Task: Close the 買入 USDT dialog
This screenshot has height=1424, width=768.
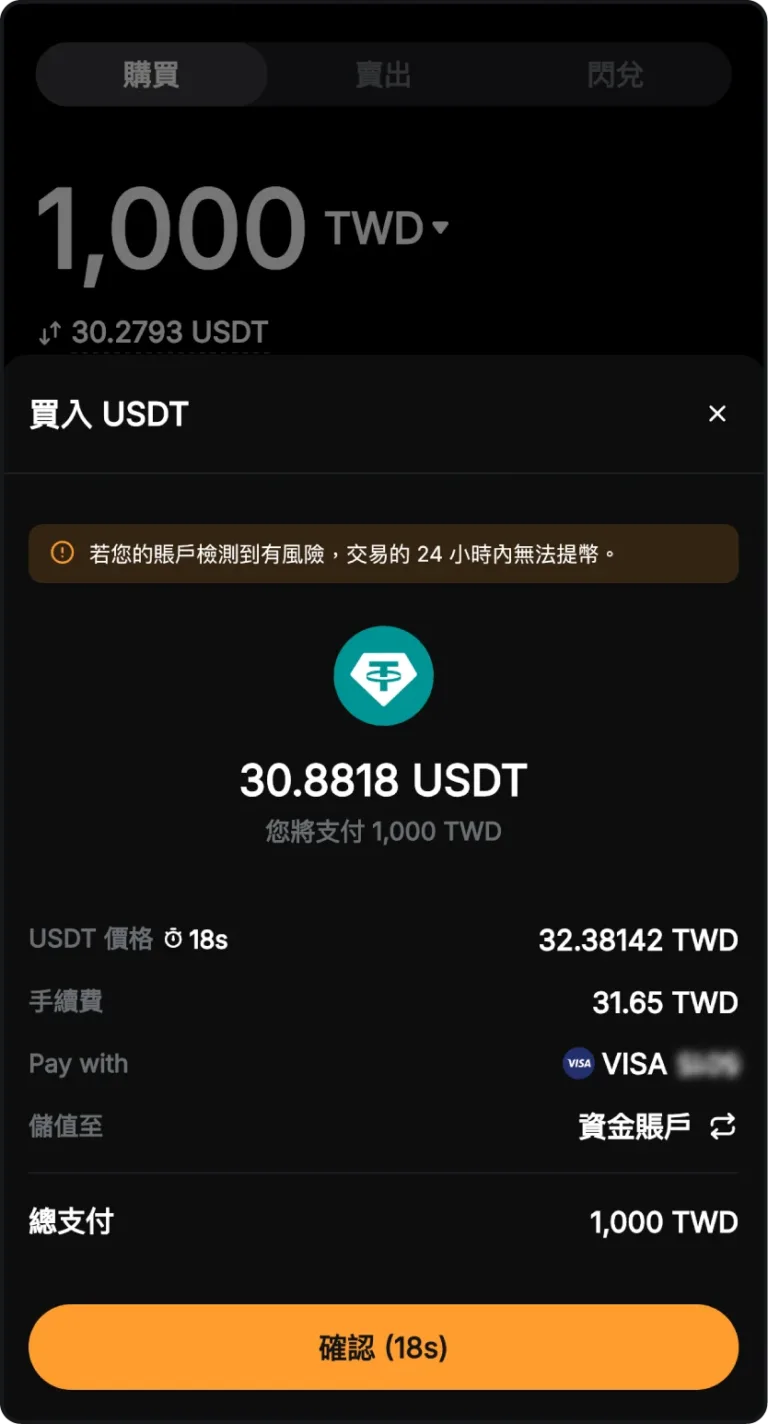Action: pos(717,413)
